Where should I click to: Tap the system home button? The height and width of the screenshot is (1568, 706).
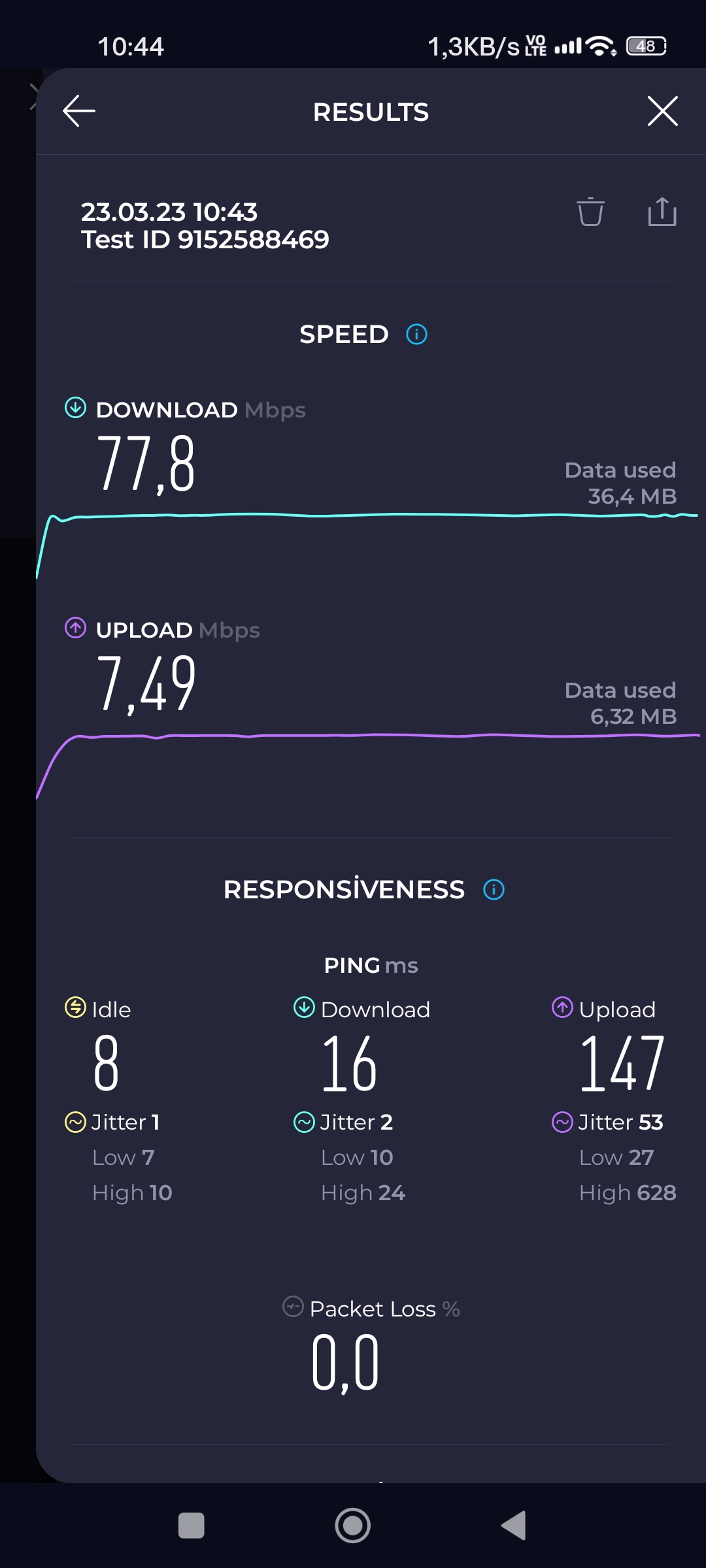(x=353, y=1526)
